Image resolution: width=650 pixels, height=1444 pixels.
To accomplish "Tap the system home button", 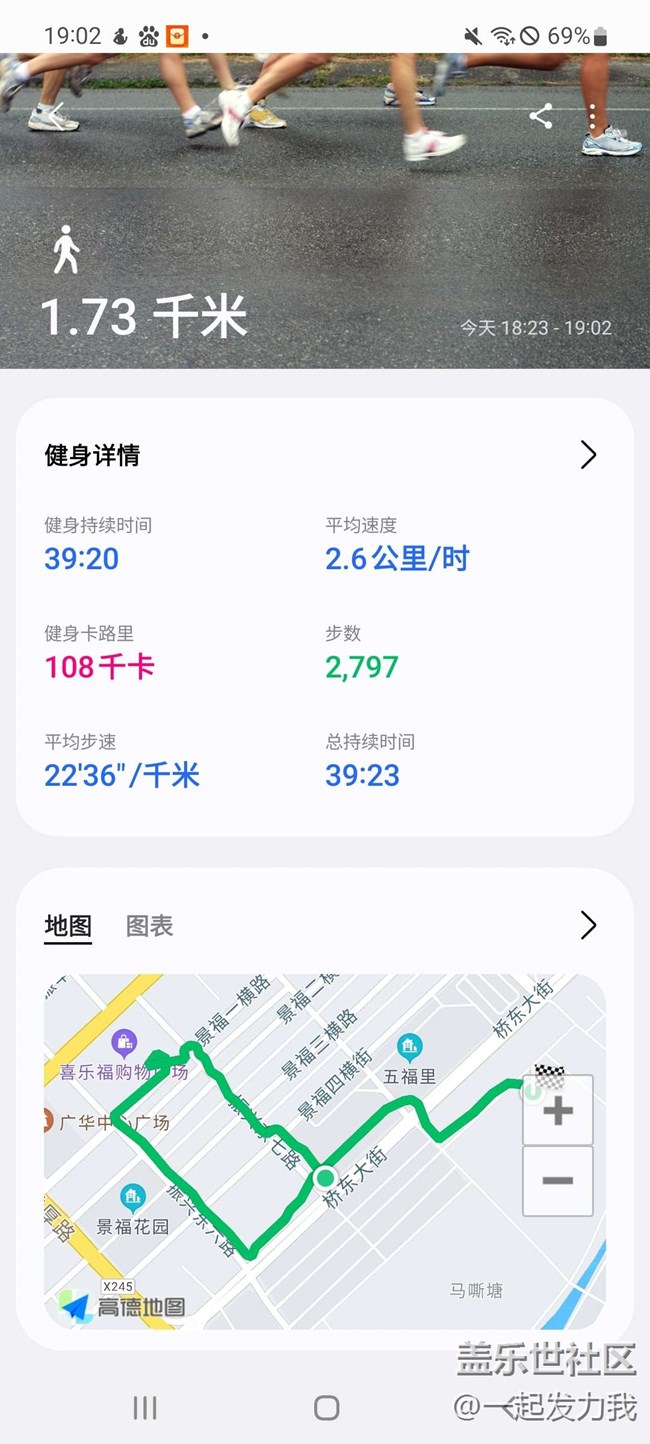I will pyautogui.click(x=326, y=1408).
